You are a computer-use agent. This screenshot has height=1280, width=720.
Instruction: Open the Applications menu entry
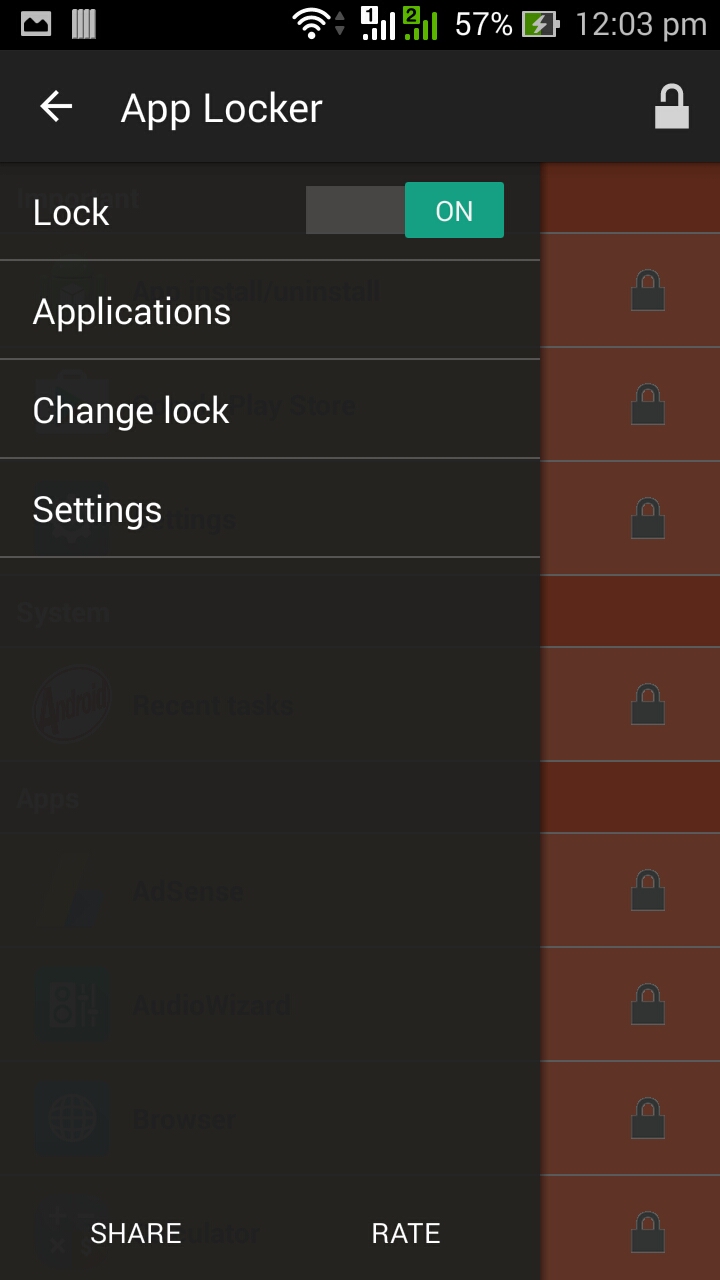point(131,311)
